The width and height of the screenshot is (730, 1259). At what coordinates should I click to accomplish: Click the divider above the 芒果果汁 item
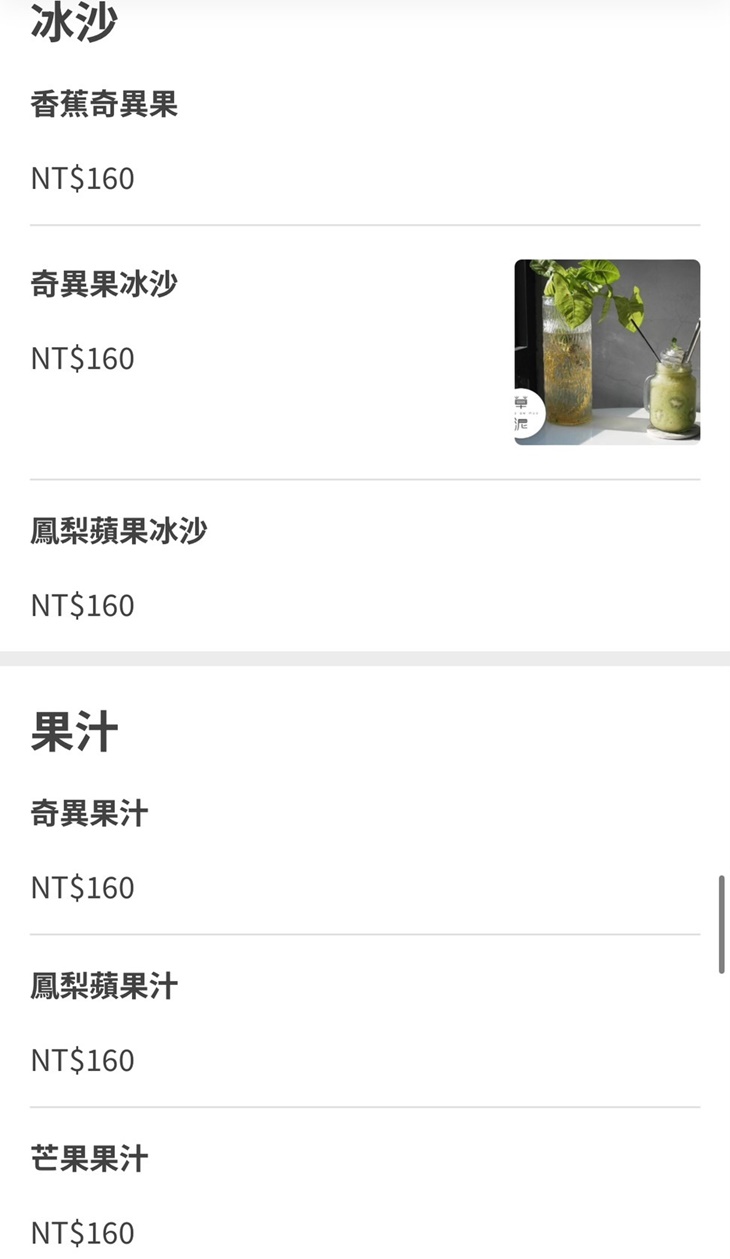pos(364,1105)
